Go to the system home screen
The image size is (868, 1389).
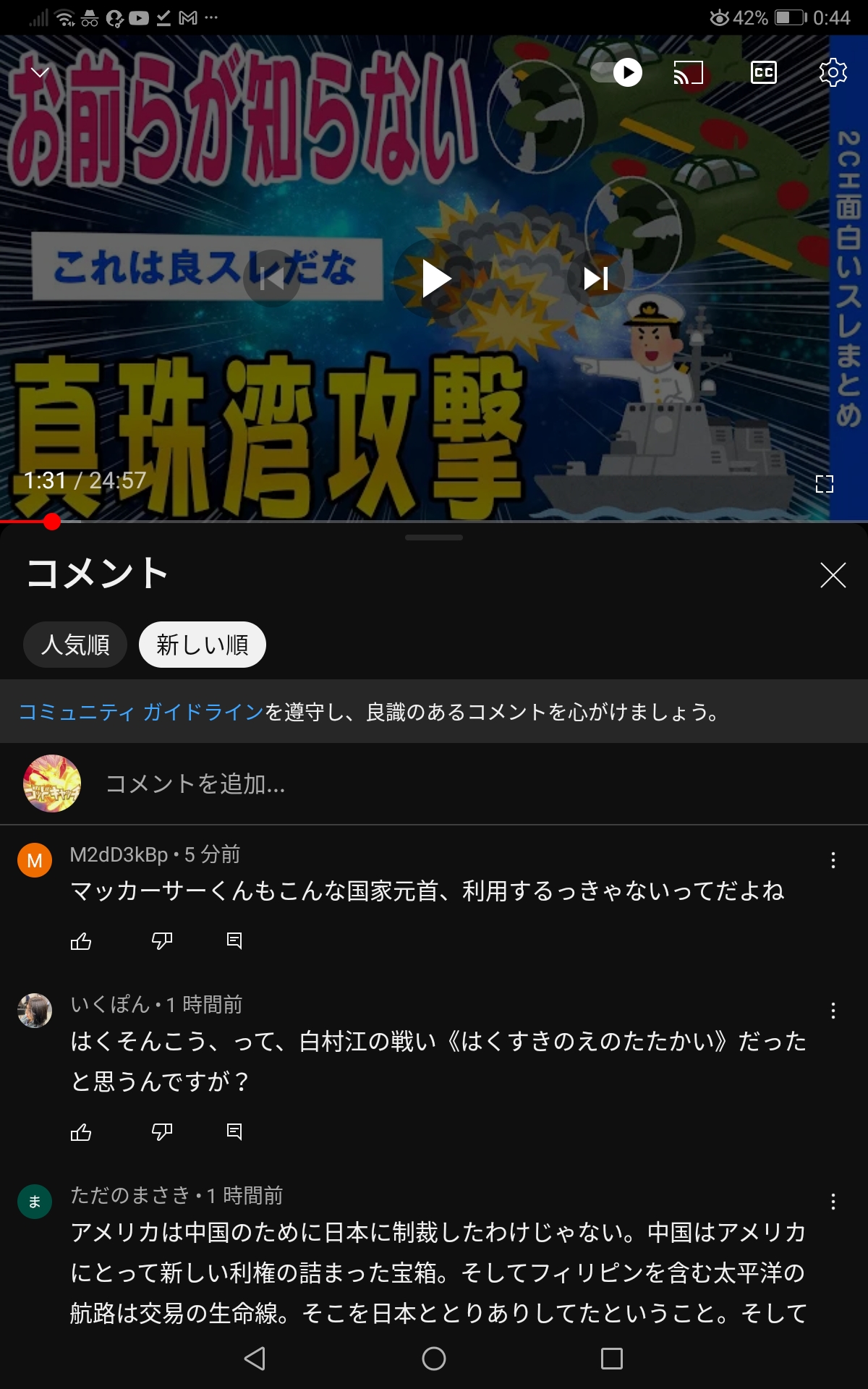pos(434,1359)
